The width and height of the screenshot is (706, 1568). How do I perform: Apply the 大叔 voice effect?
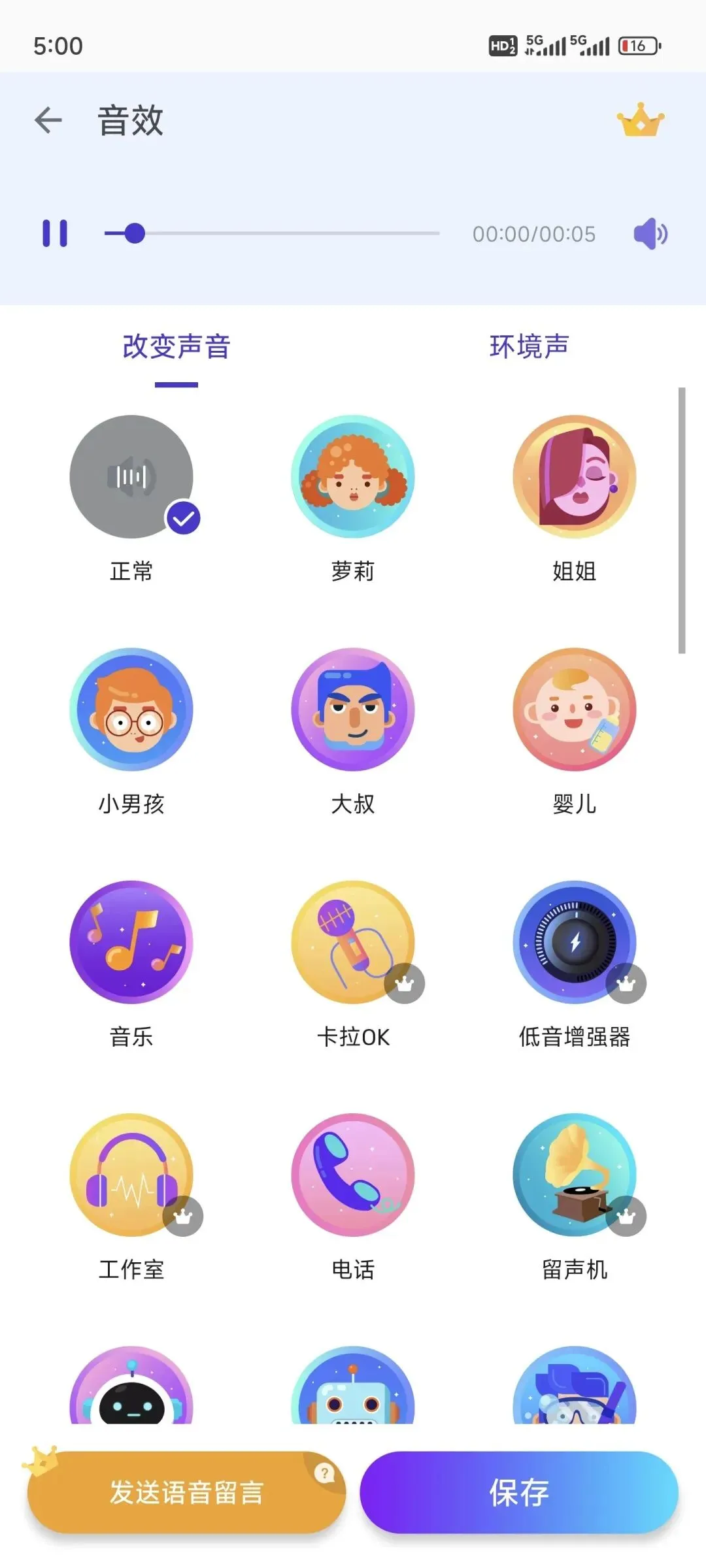pos(353,710)
